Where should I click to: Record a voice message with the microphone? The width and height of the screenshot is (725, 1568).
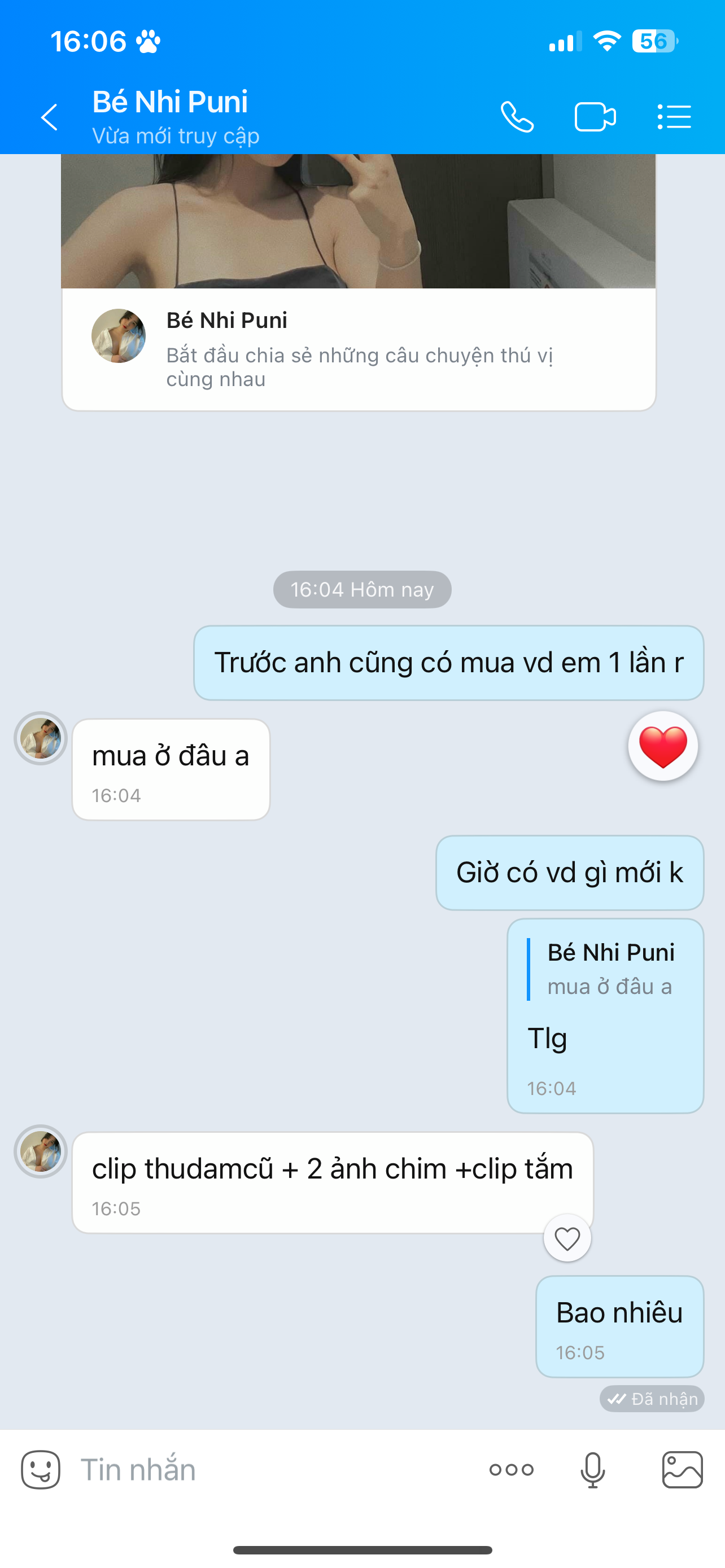click(x=592, y=1469)
